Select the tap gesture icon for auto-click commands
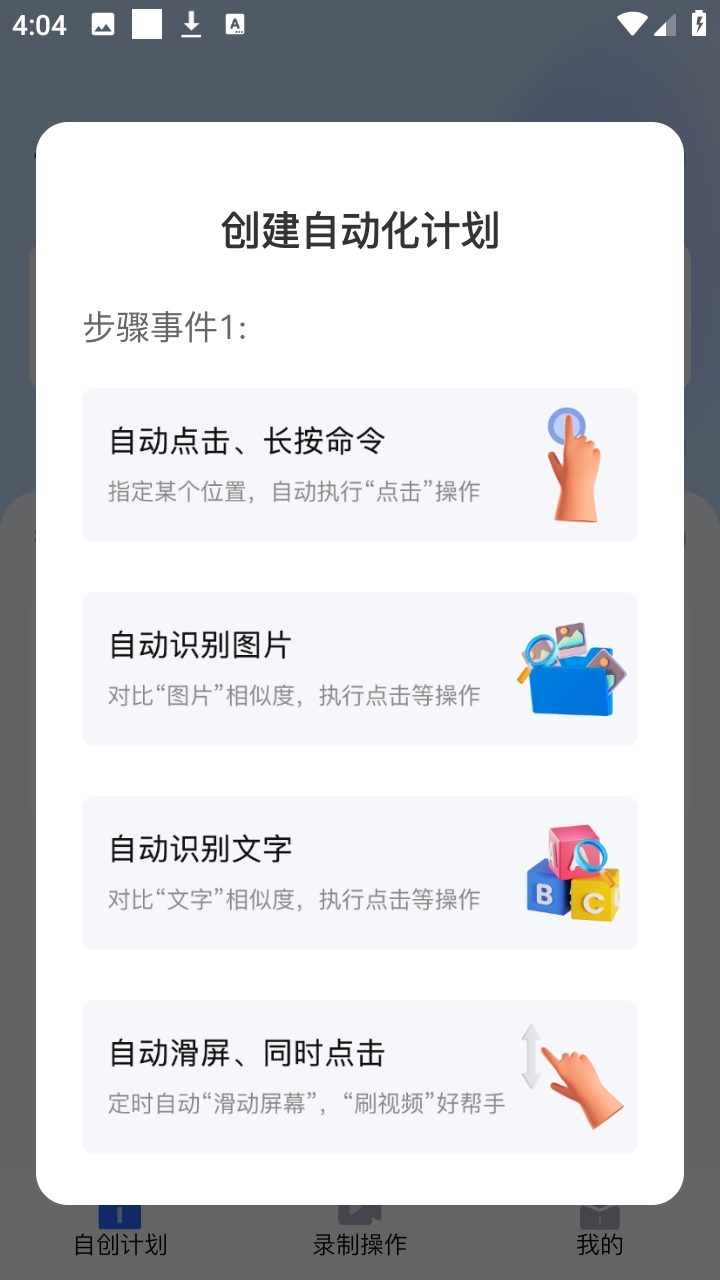 [x=573, y=464]
